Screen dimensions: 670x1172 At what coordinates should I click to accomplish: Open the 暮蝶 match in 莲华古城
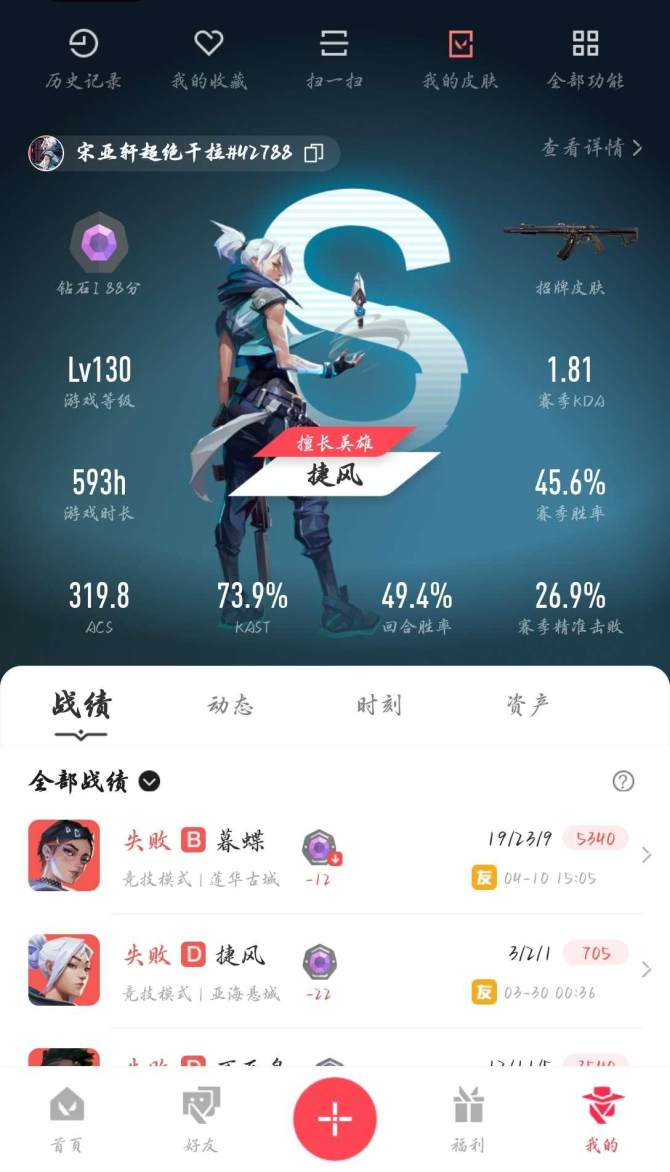click(335, 856)
